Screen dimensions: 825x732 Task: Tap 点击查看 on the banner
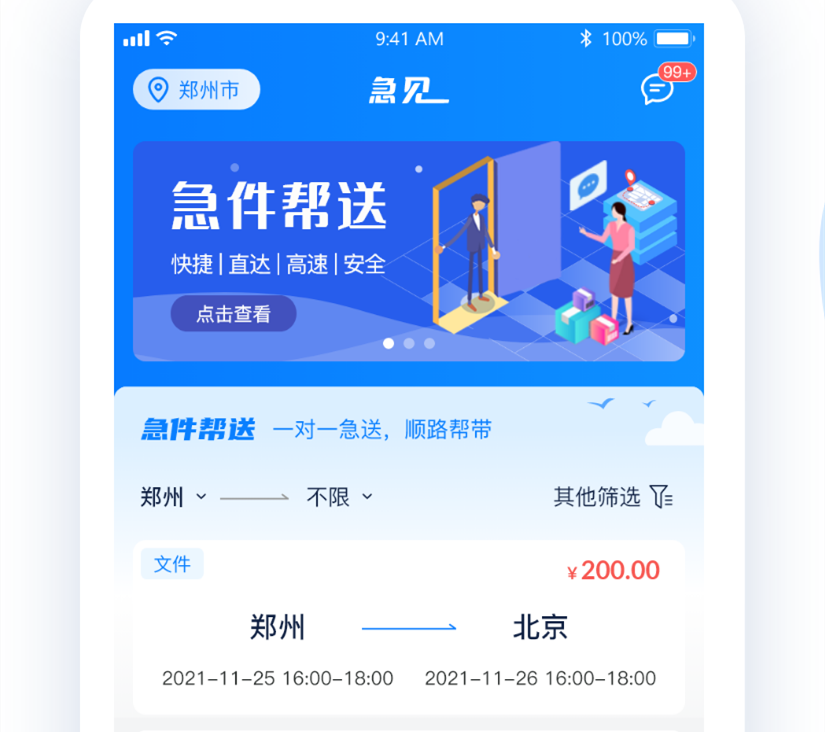233,314
